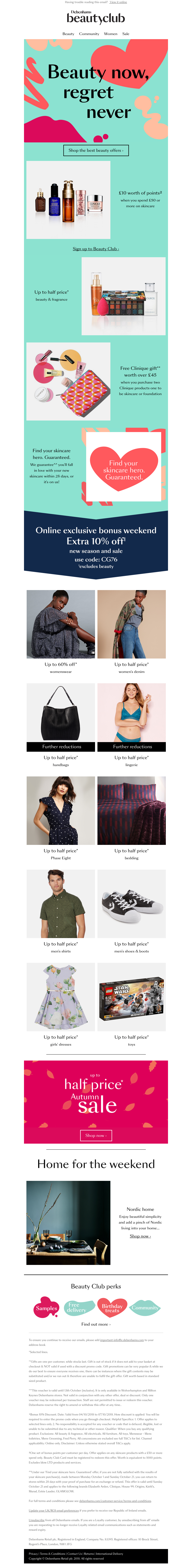The height and width of the screenshot is (1568, 192).
Task: Go to the Community section
Action: pyautogui.click(x=89, y=34)
